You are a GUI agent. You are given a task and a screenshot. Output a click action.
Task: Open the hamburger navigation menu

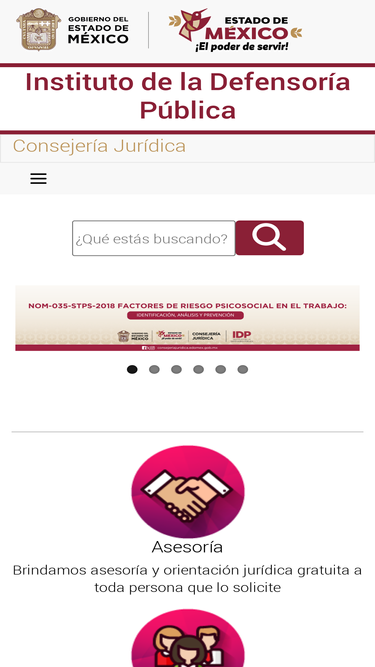pyautogui.click(x=38, y=179)
